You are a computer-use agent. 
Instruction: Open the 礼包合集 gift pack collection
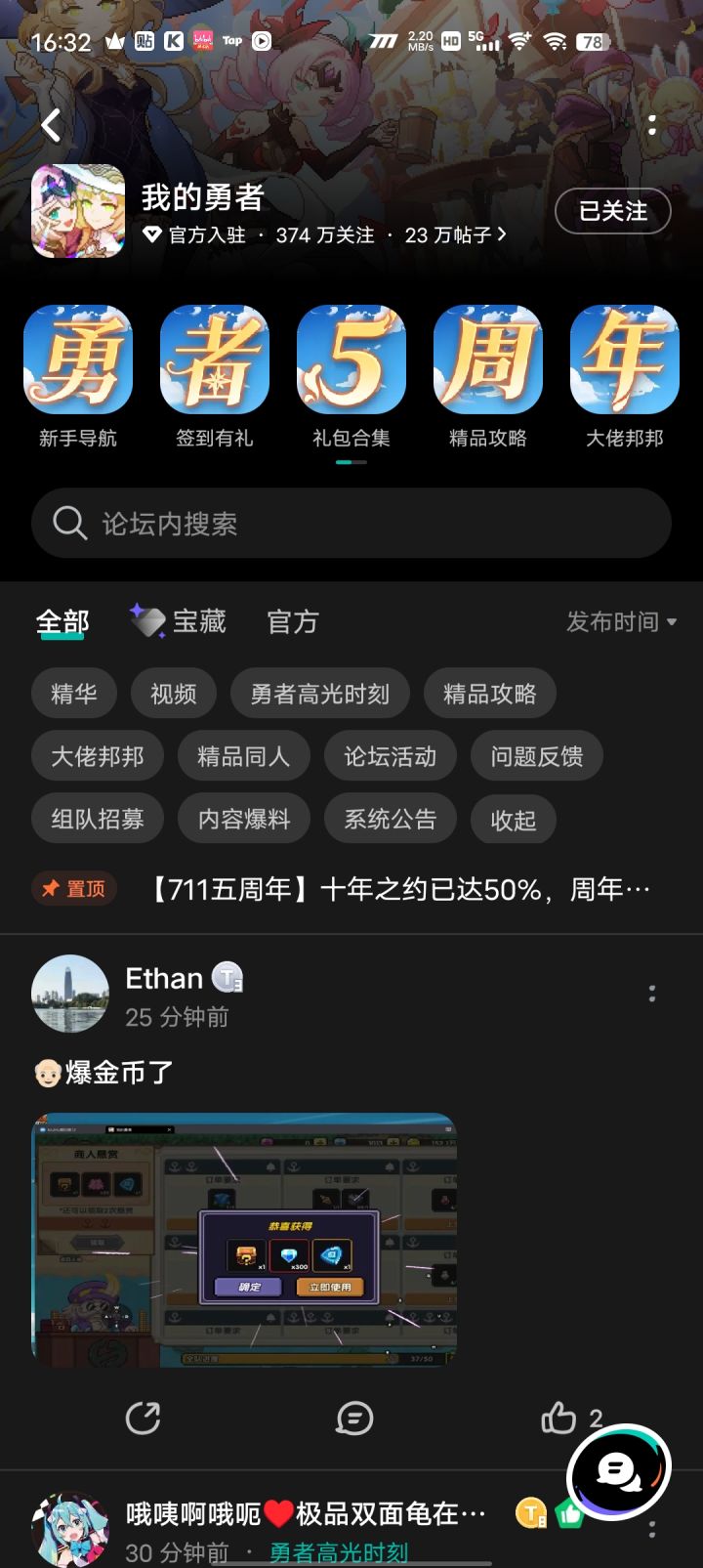[x=351, y=376]
